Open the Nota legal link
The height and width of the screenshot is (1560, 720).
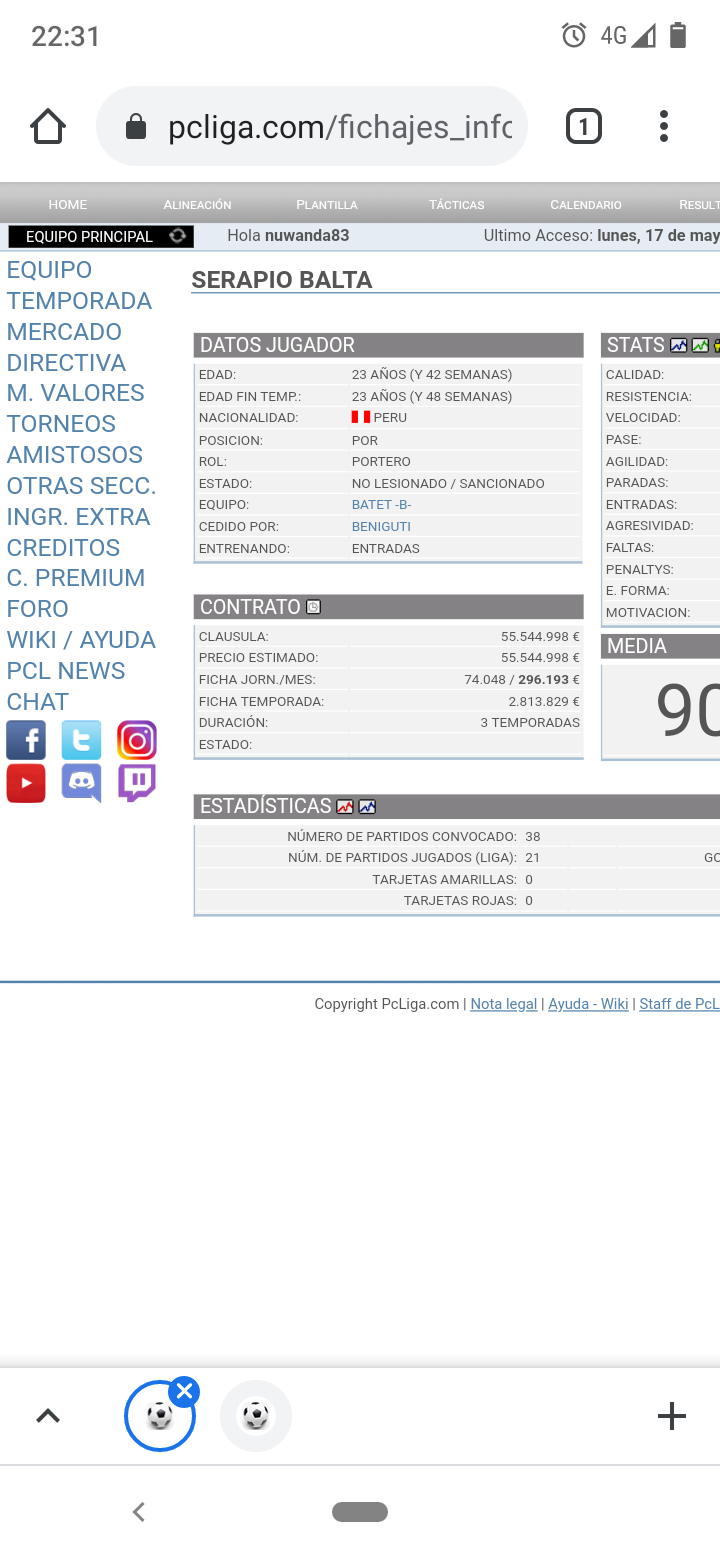pyautogui.click(x=503, y=1004)
